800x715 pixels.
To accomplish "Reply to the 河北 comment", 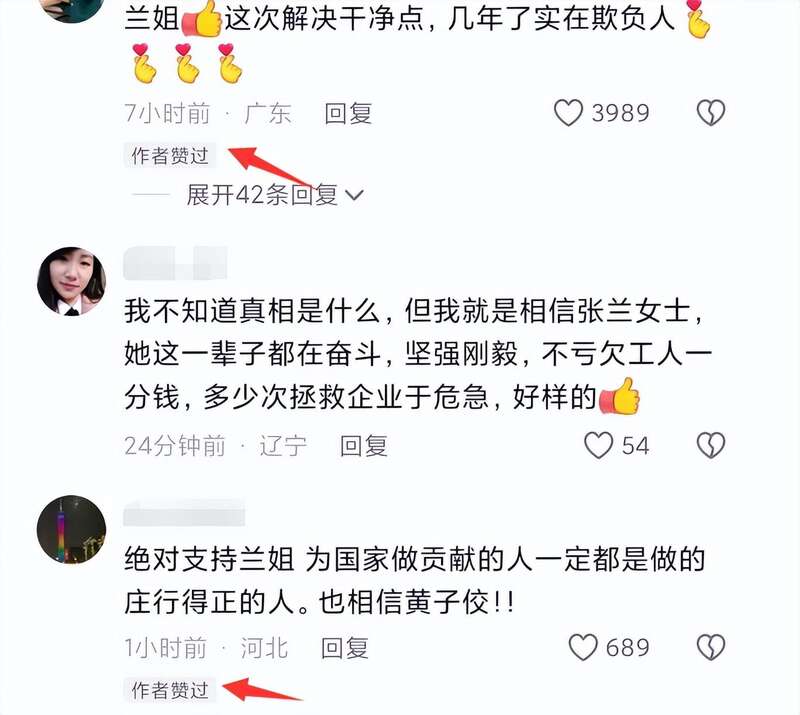I will click(345, 647).
